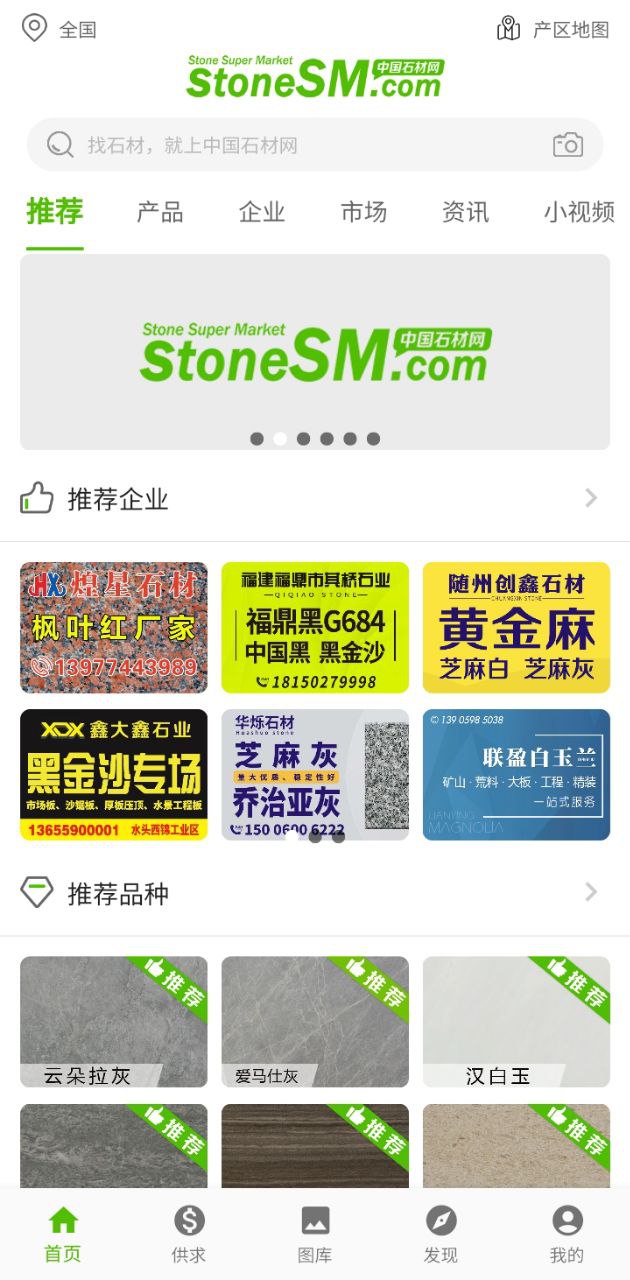View the 云朵拉灰 stone variety

(114, 1021)
